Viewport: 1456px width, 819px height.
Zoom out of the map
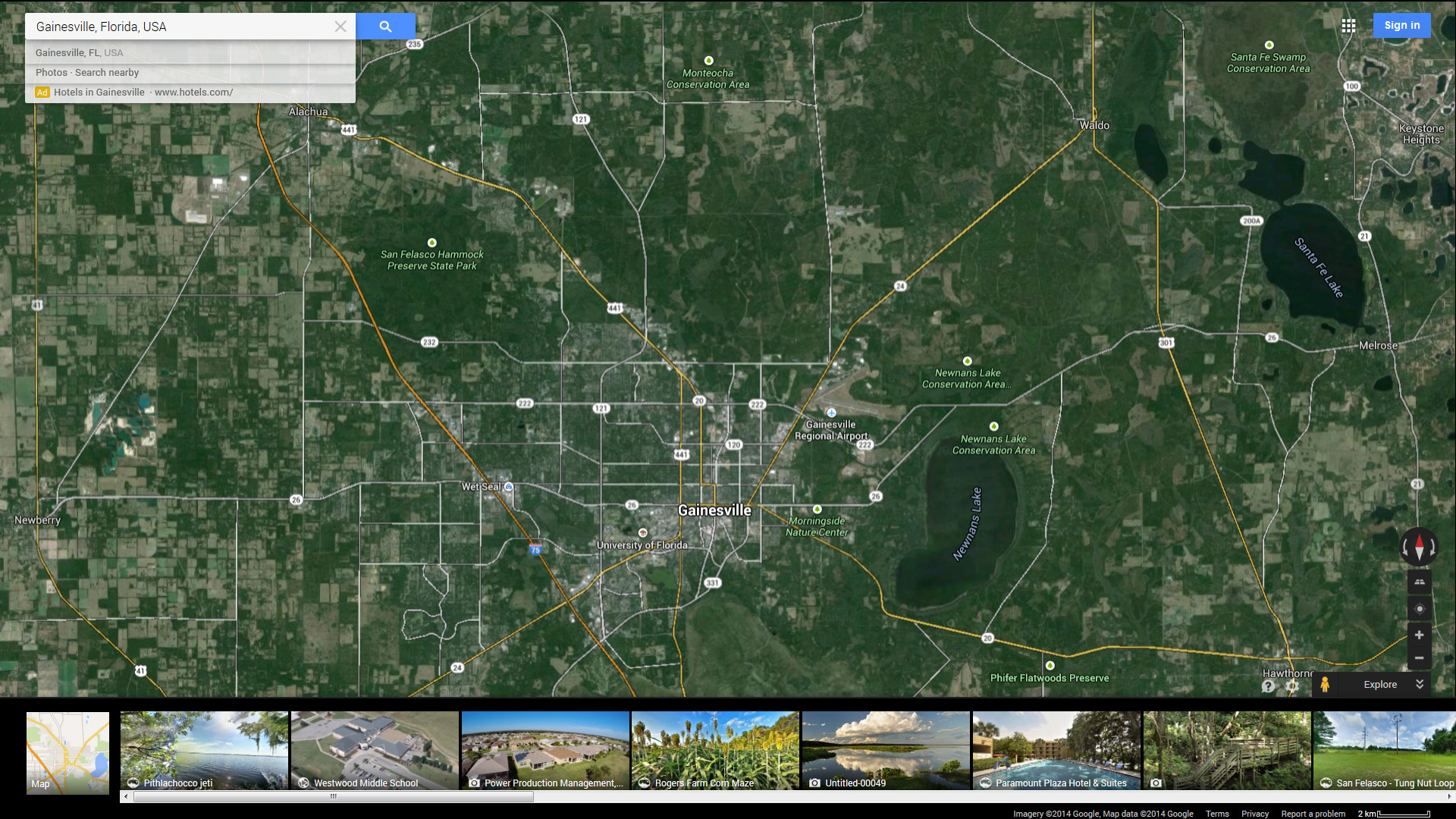click(1419, 657)
